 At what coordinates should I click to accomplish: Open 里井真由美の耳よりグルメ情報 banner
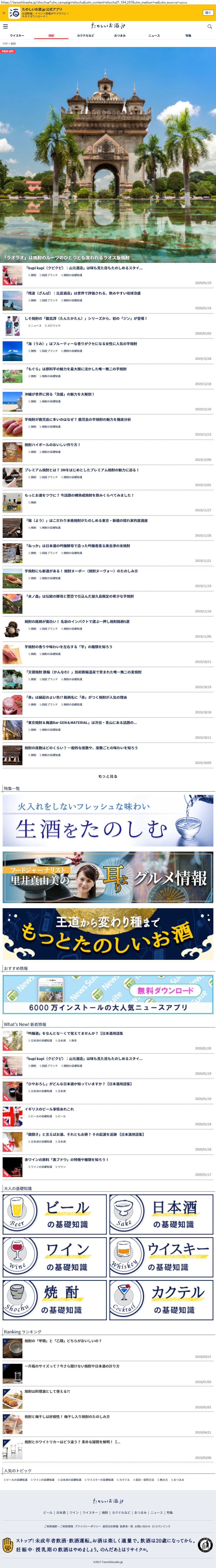pos(108,877)
